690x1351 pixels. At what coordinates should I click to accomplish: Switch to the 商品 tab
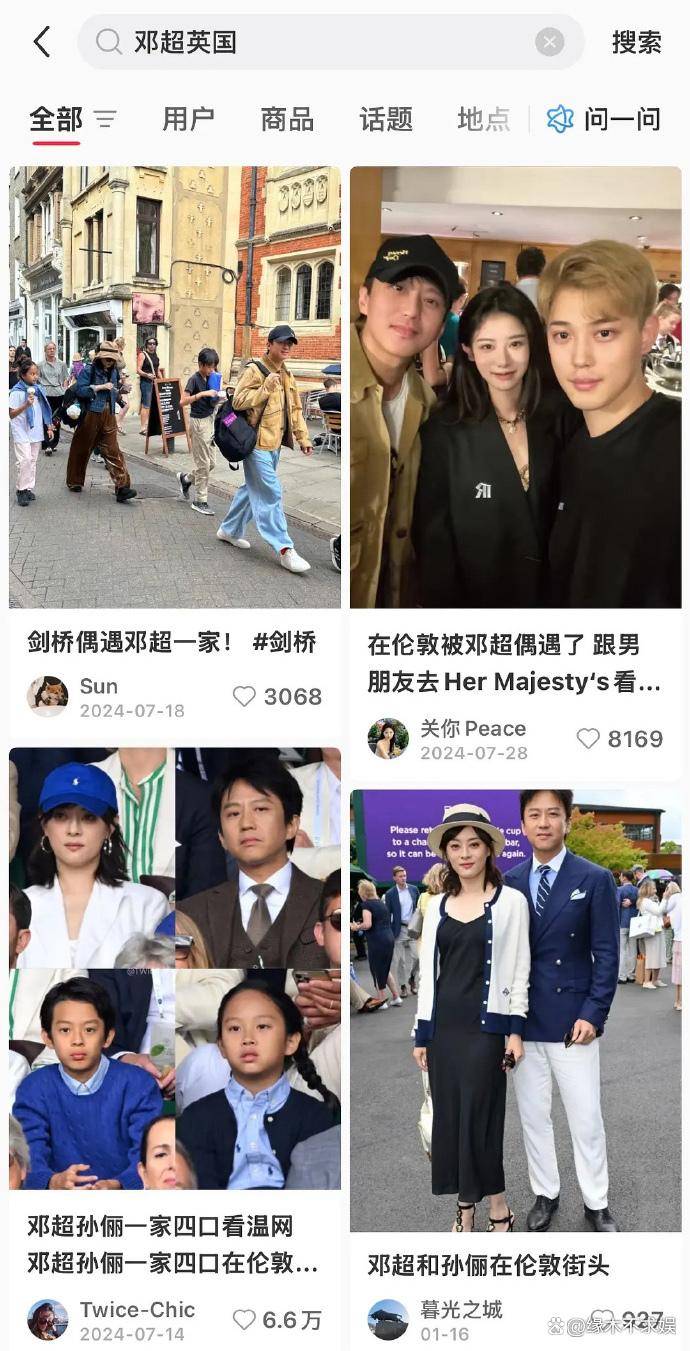287,120
